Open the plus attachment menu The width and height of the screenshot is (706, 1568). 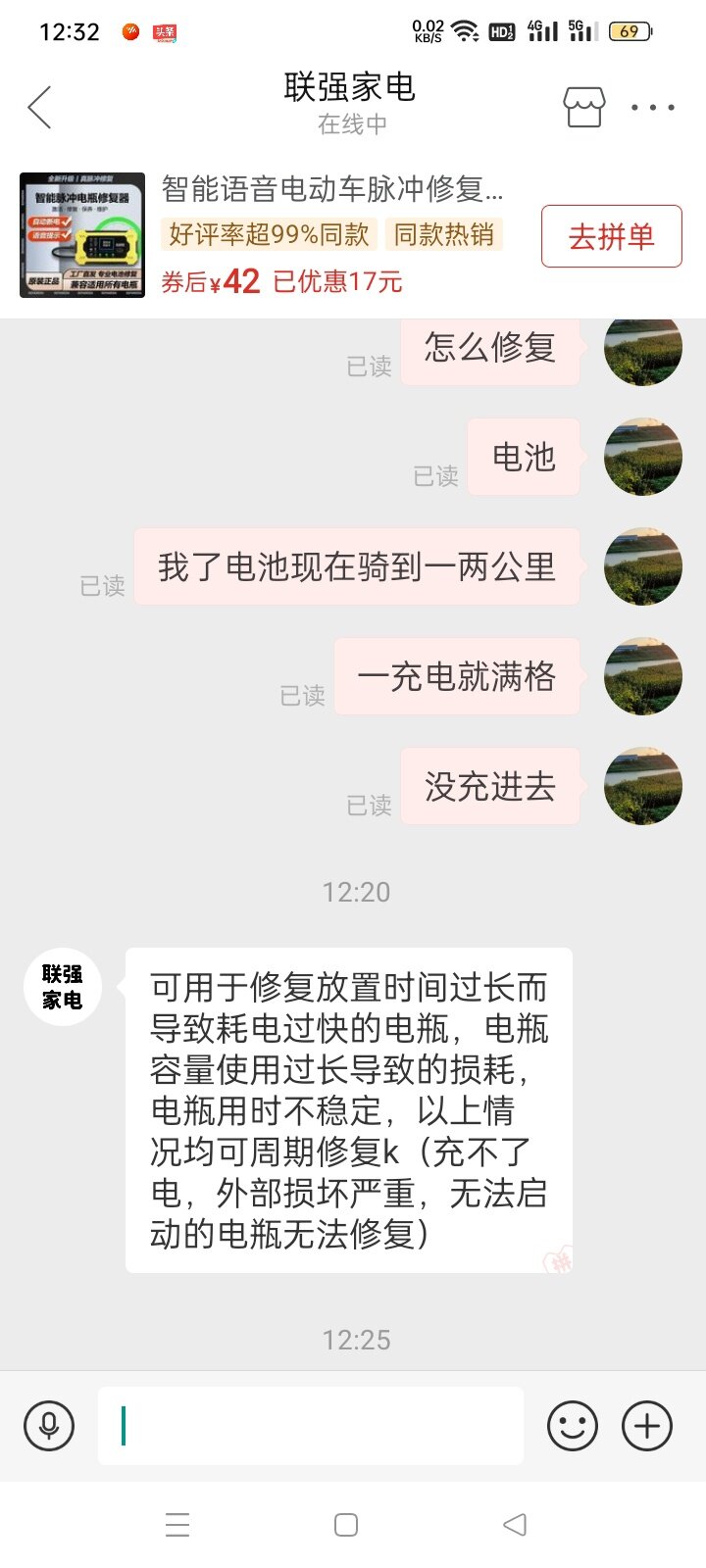[647, 1425]
